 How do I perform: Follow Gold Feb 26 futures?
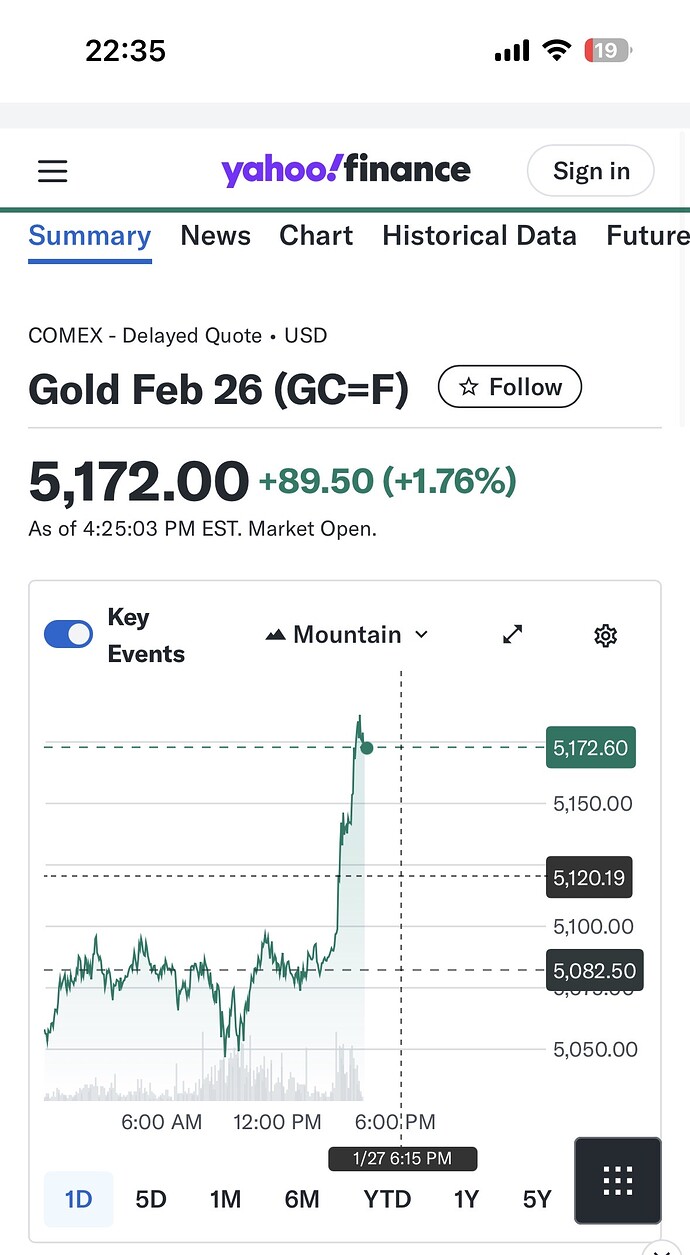click(x=510, y=387)
